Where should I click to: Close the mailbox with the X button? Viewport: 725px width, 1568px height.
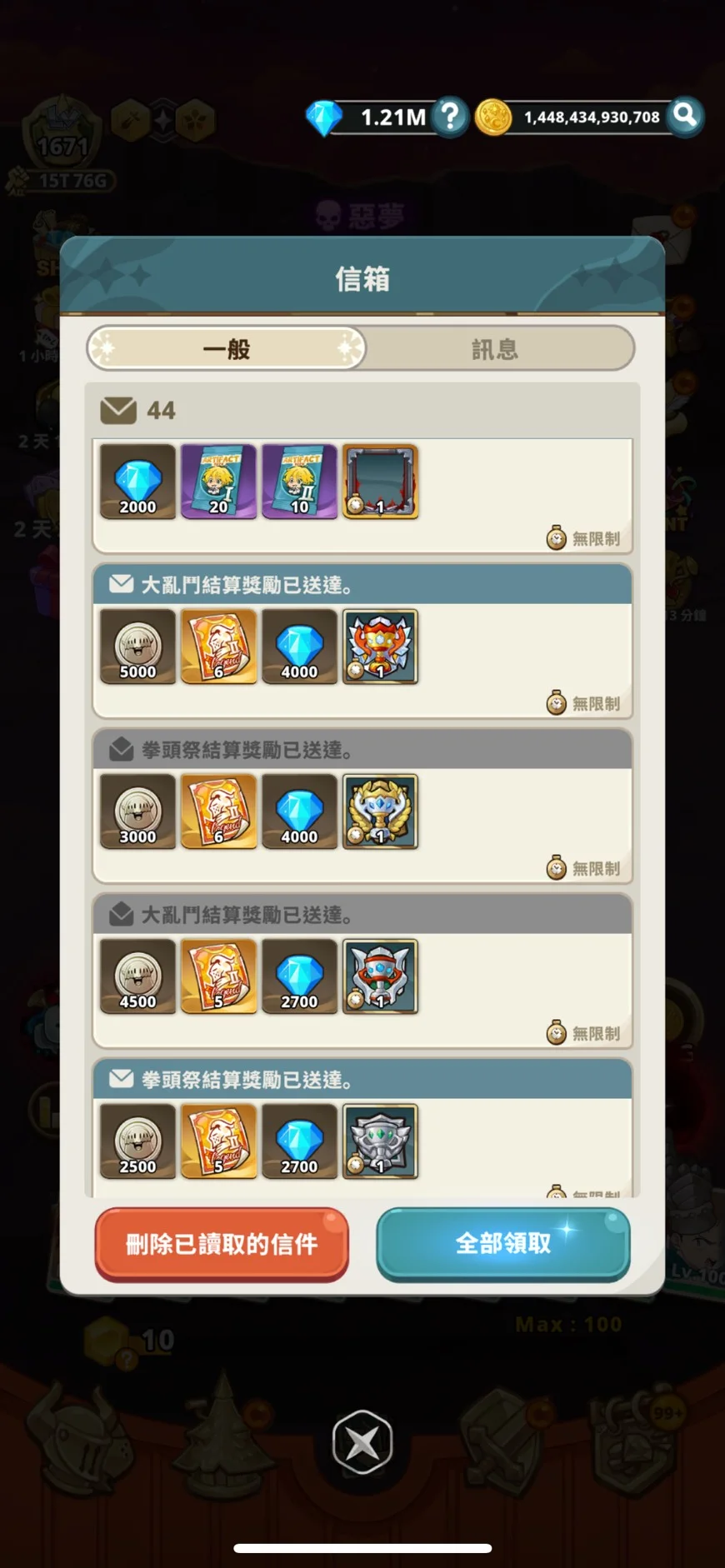click(x=362, y=1441)
